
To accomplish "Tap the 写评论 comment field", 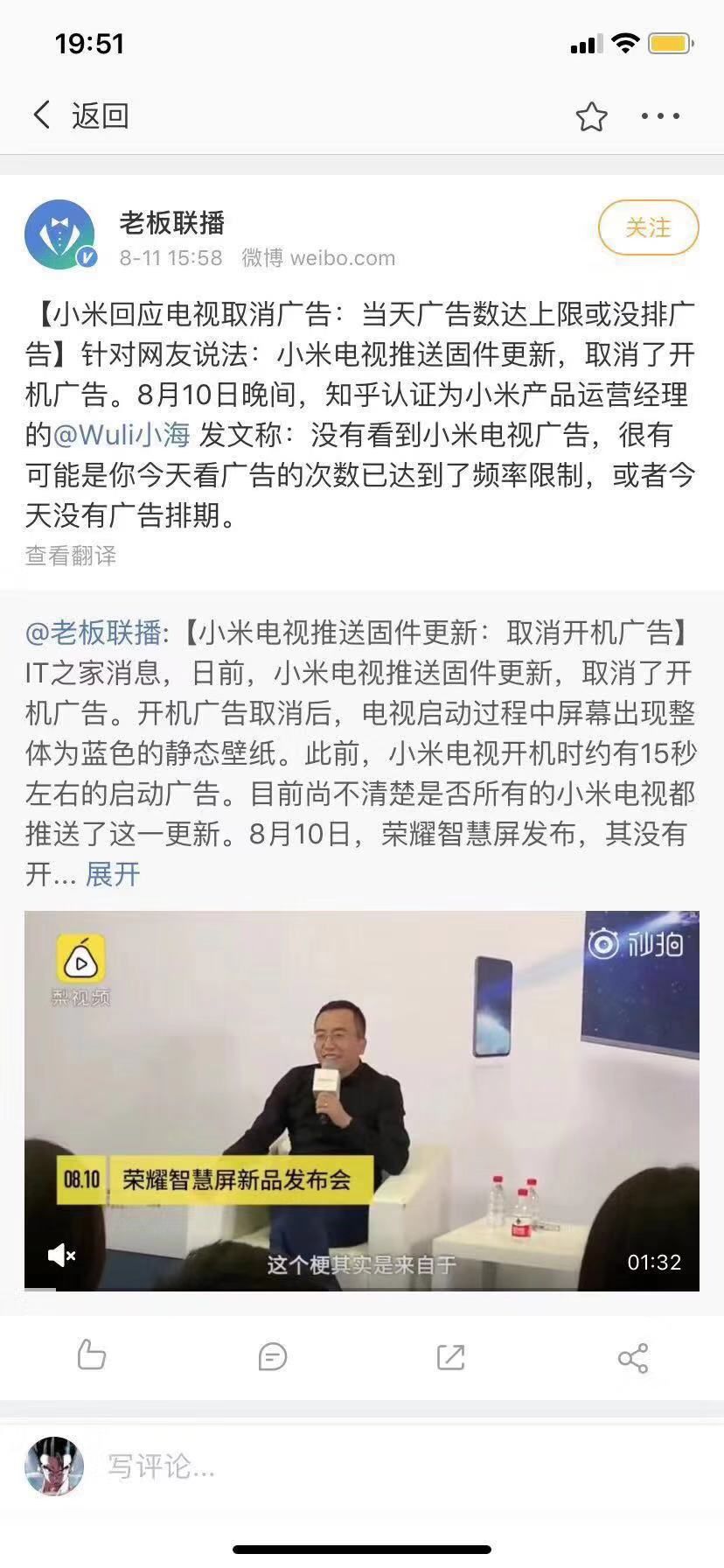I will [x=350, y=1466].
